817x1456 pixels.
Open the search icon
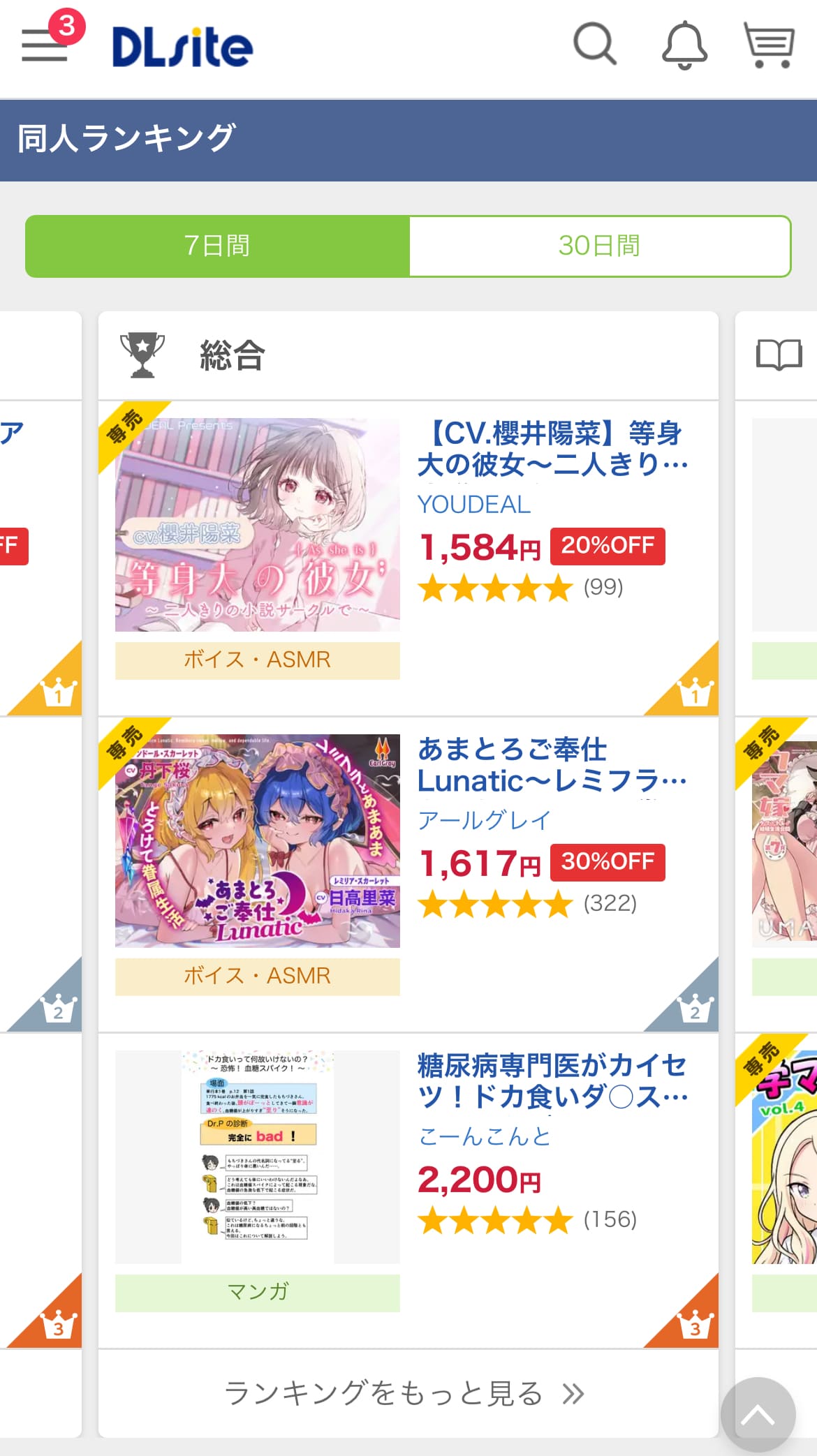(x=594, y=45)
